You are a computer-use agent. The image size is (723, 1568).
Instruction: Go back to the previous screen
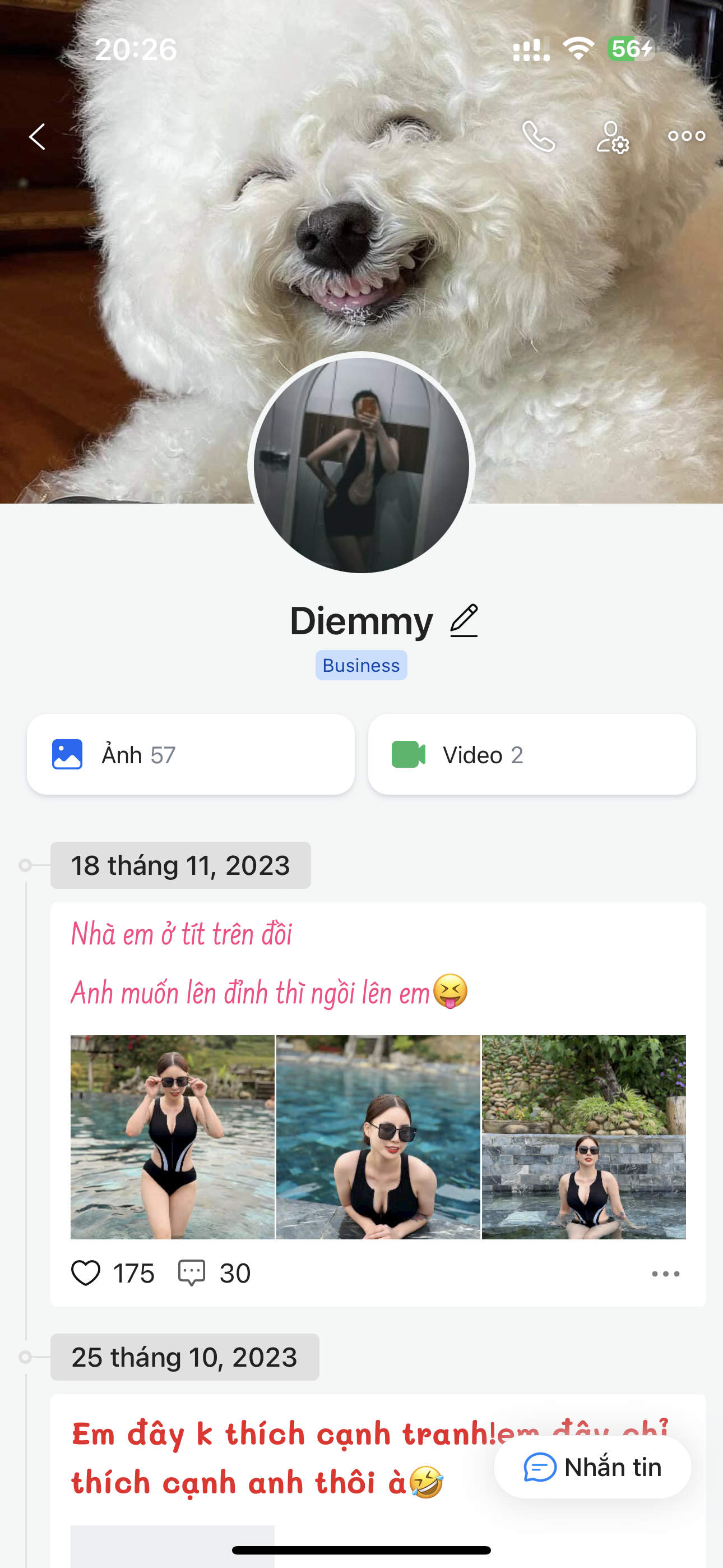(38, 136)
